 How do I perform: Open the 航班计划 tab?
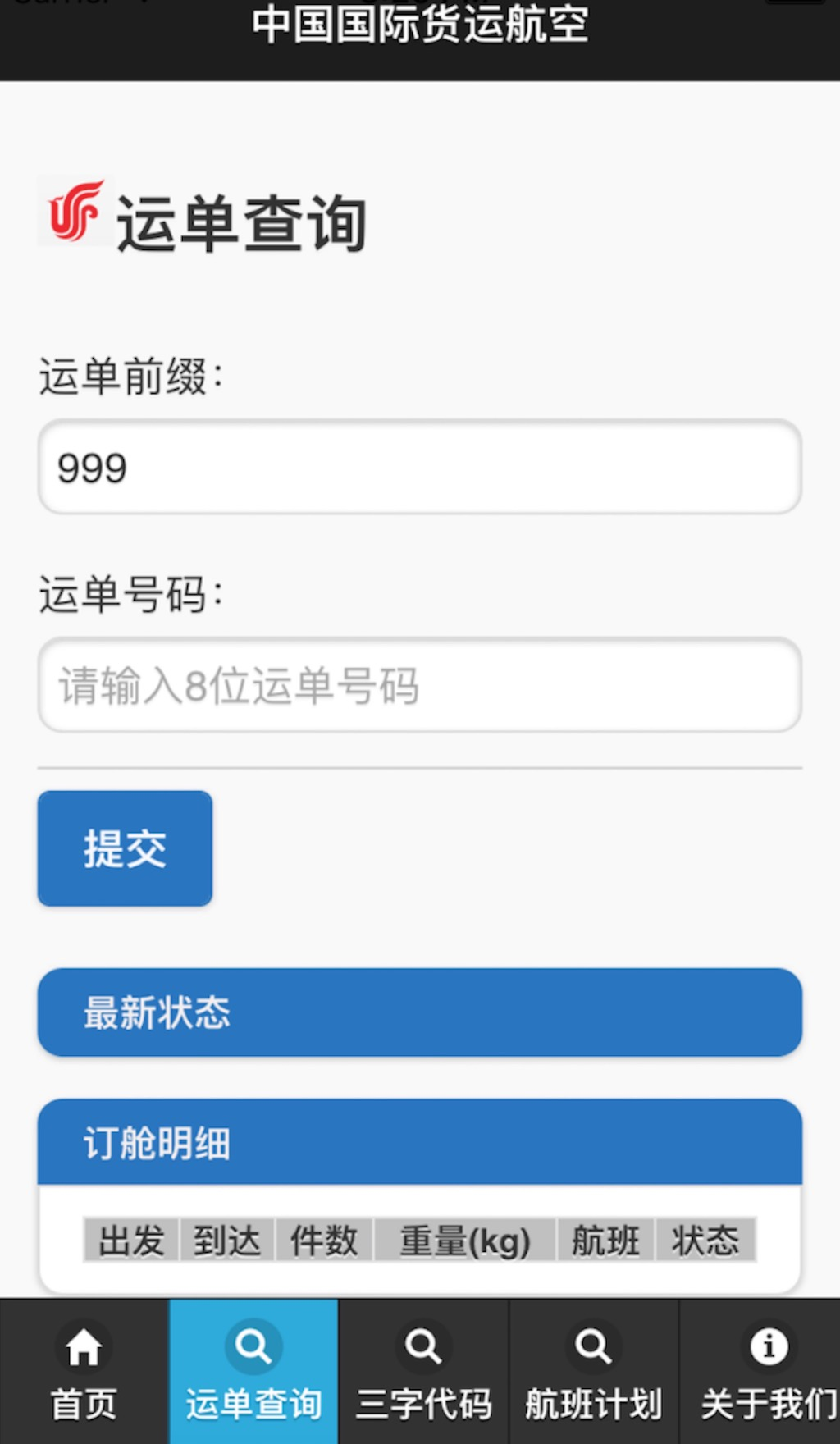point(593,1372)
